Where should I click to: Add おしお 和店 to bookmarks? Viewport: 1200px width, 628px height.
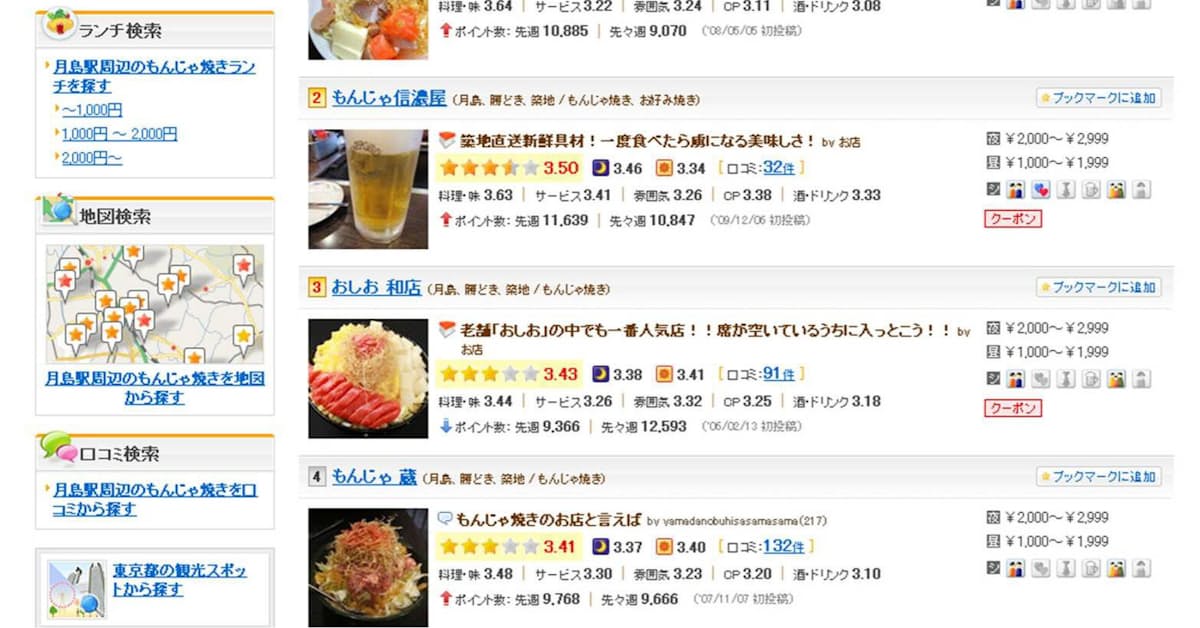coord(1098,288)
